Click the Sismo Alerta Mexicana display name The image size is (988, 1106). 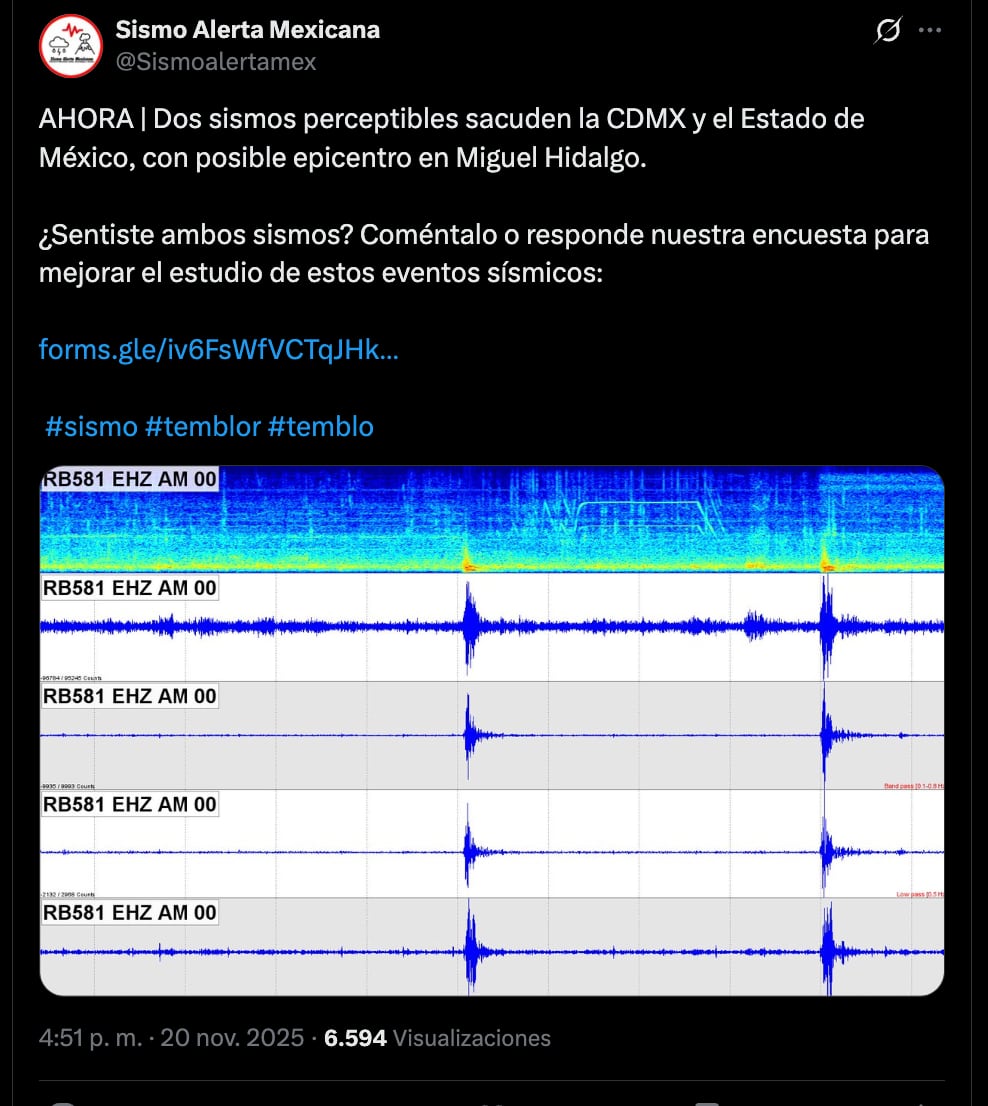click(247, 29)
